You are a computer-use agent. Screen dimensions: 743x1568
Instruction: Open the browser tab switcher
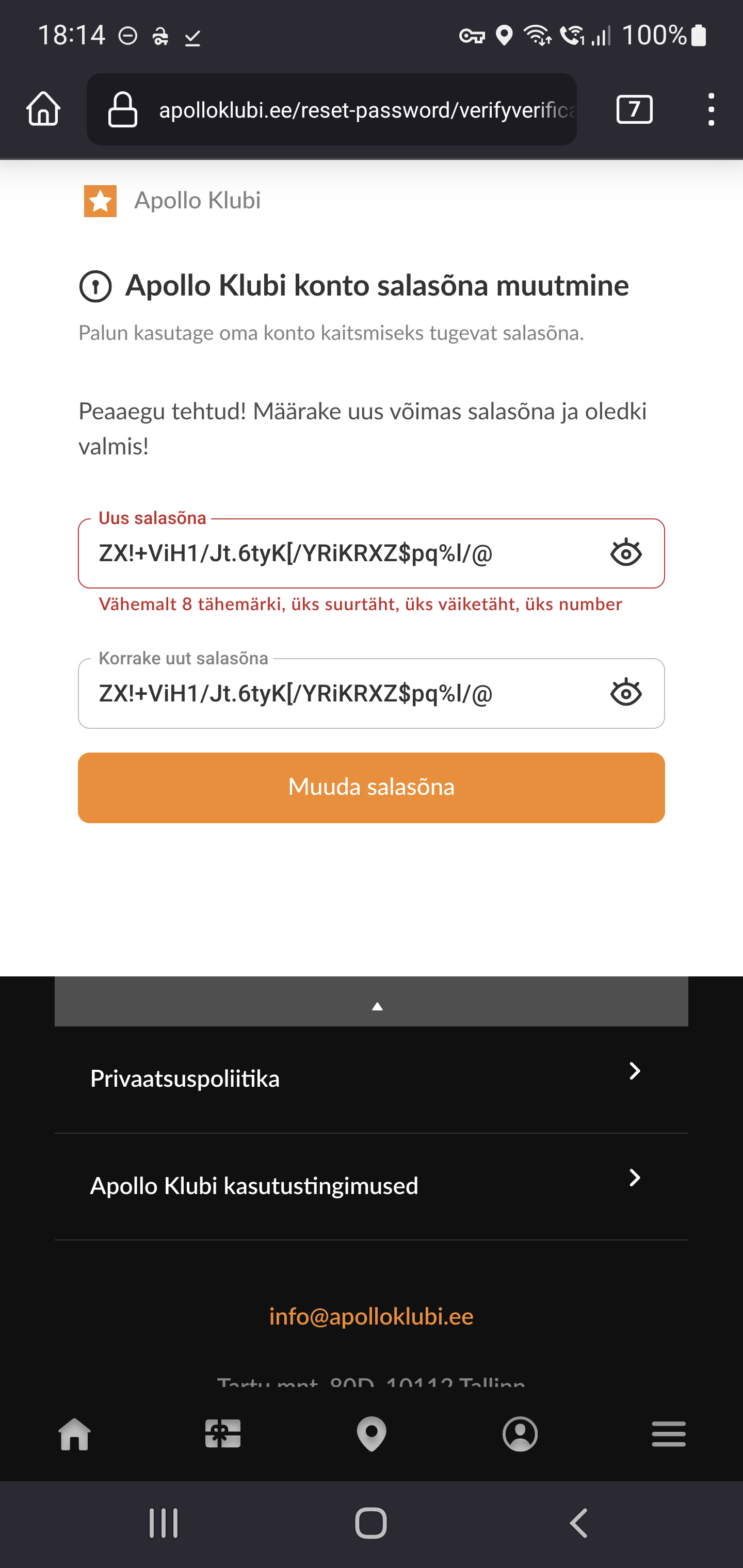coord(634,109)
